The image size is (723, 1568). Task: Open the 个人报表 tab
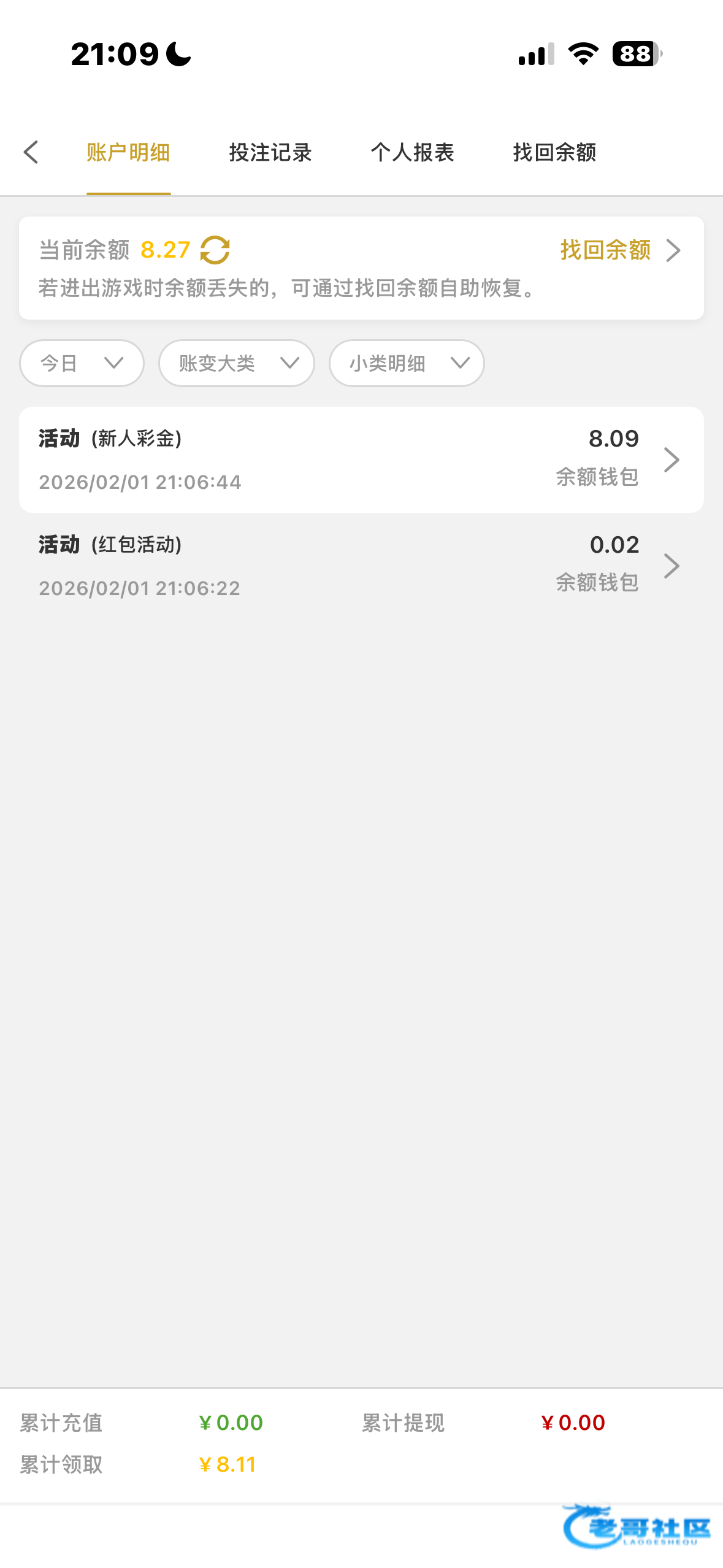point(412,152)
